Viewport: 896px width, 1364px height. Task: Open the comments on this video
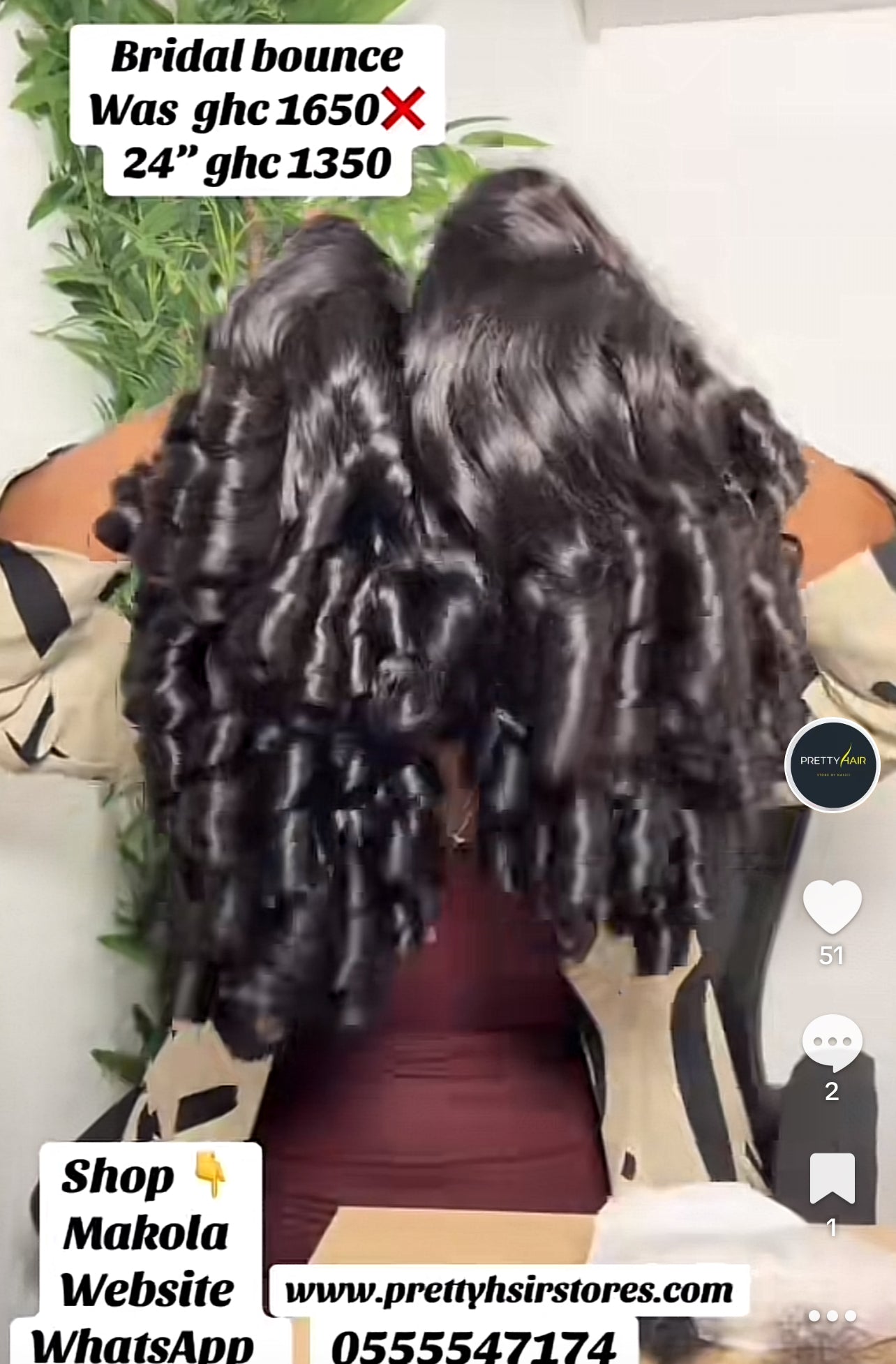pos(832,1043)
